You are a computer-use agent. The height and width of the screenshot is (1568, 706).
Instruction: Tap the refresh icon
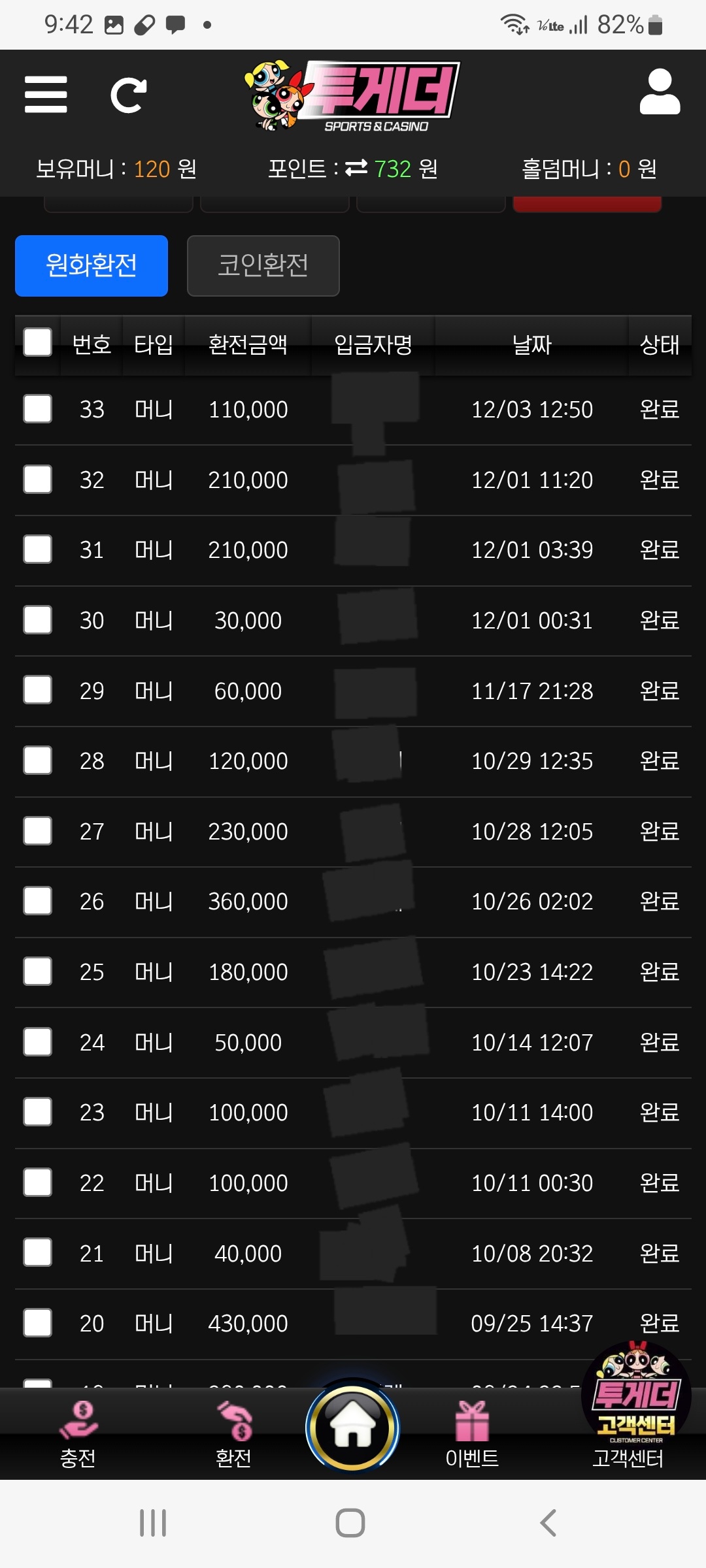point(128,95)
